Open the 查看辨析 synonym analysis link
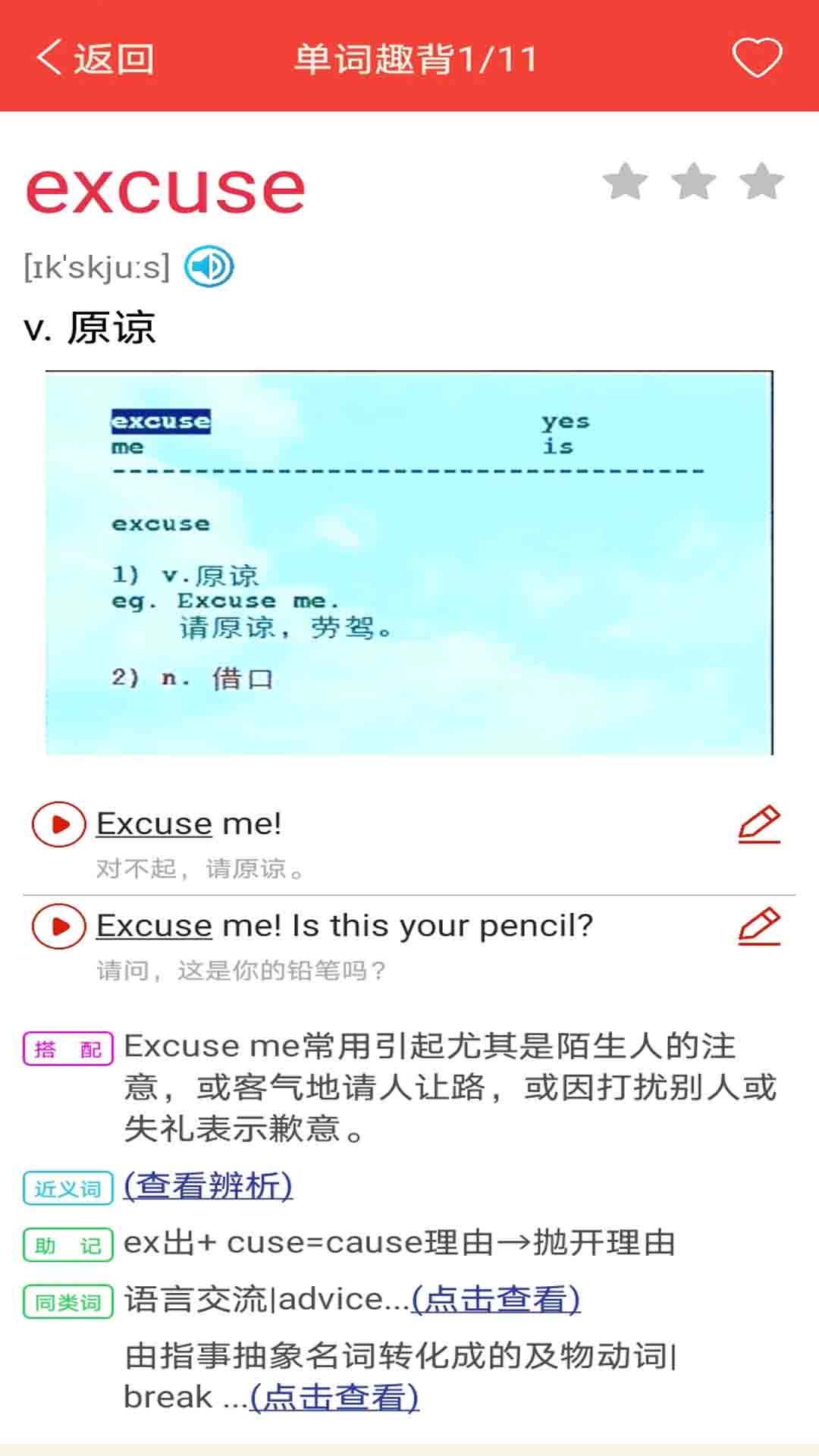 click(x=208, y=1185)
